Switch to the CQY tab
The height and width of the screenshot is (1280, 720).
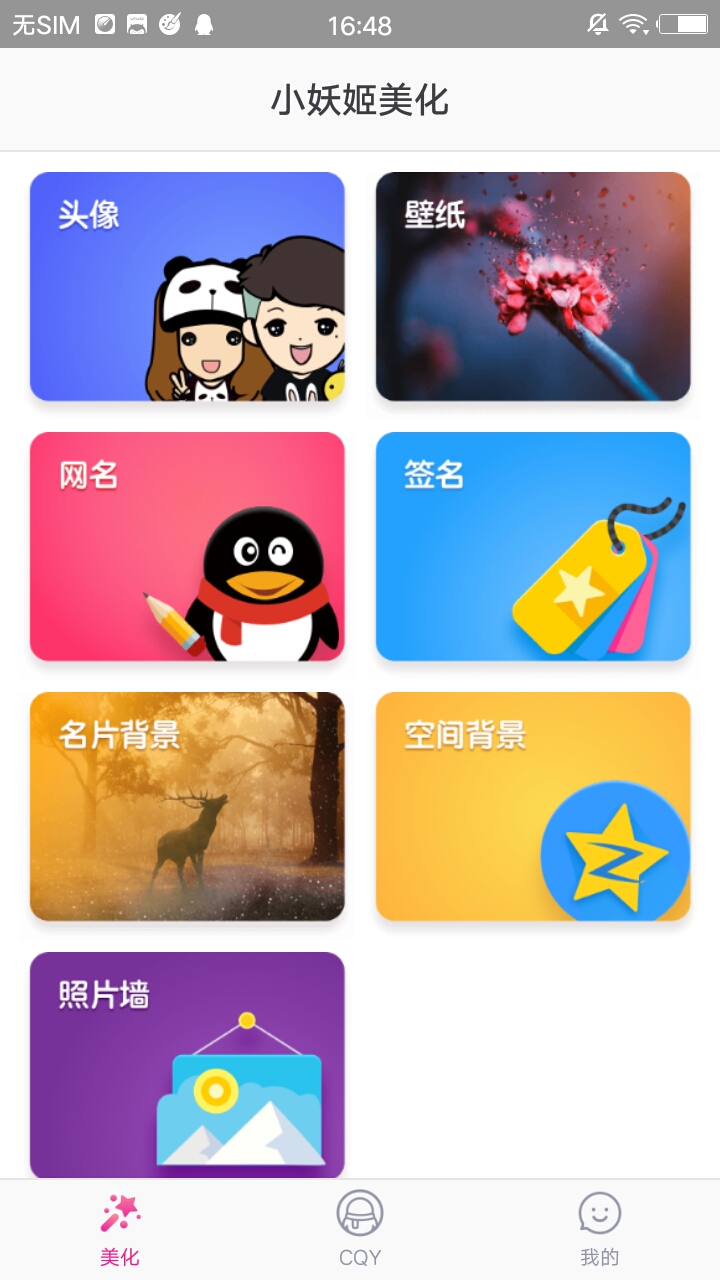(360, 1230)
